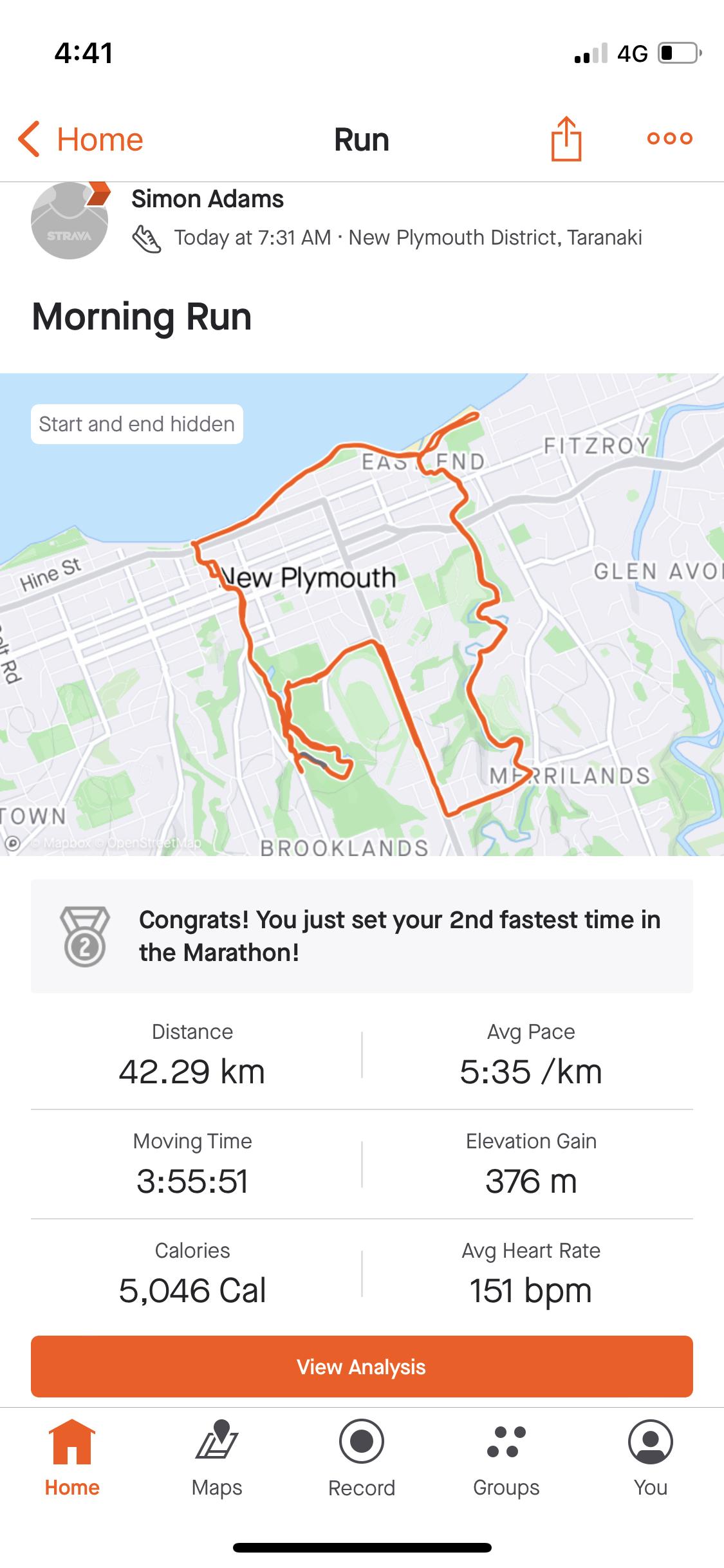Switch to the Home tab
Image resolution: width=724 pixels, height=1568 pixels.
pos(72,1458)
